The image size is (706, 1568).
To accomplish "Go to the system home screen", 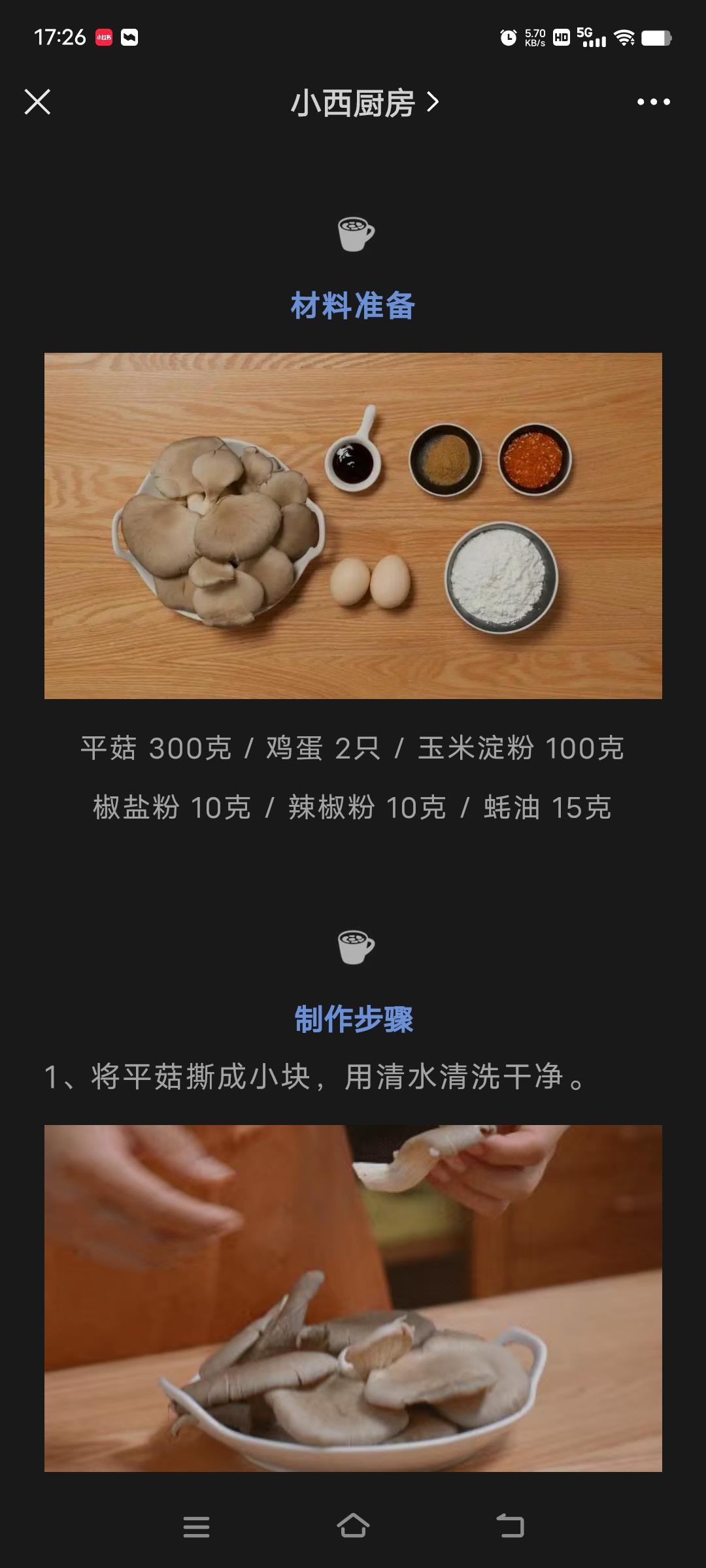I will coord(353,1526).
